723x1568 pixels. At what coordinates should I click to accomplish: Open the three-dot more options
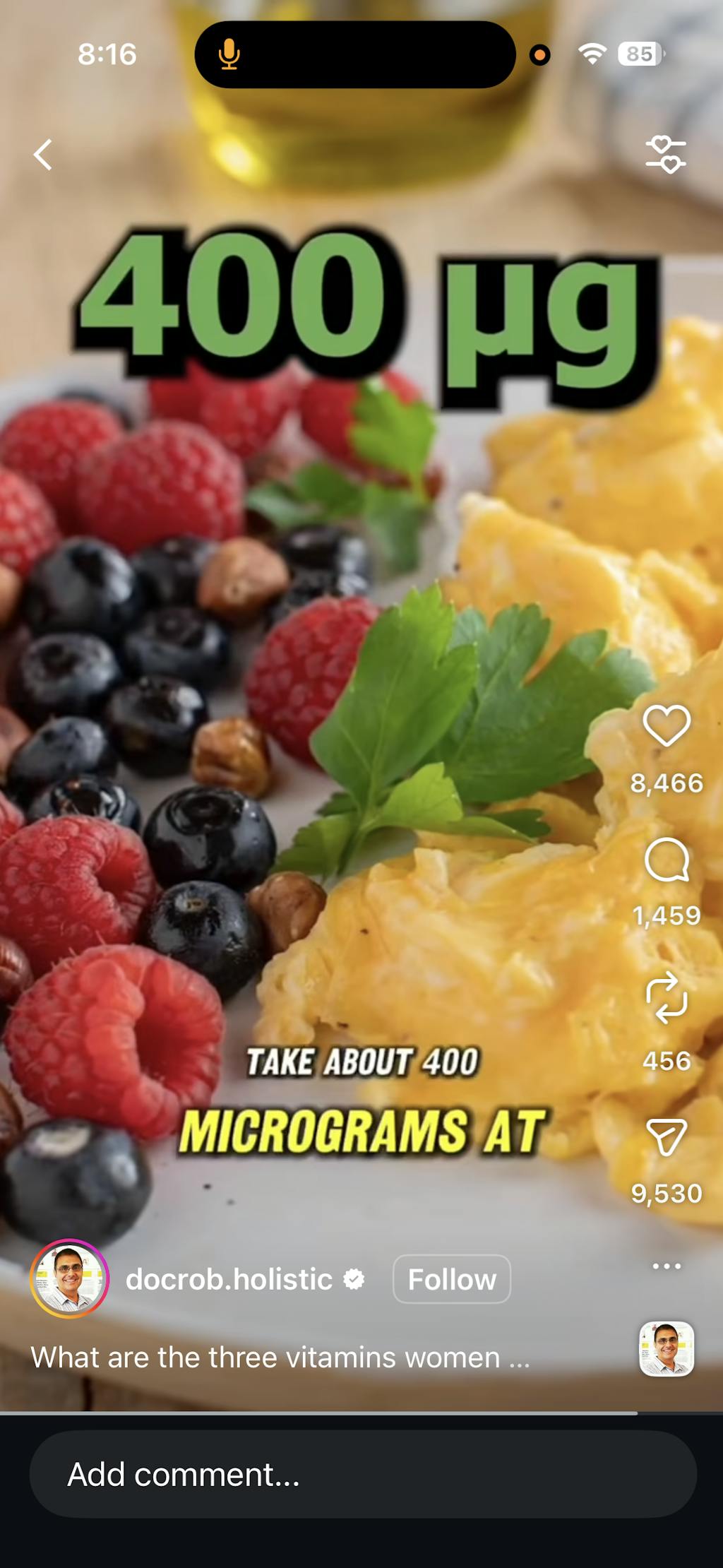pyautogui.click(x=666, y=1266)
